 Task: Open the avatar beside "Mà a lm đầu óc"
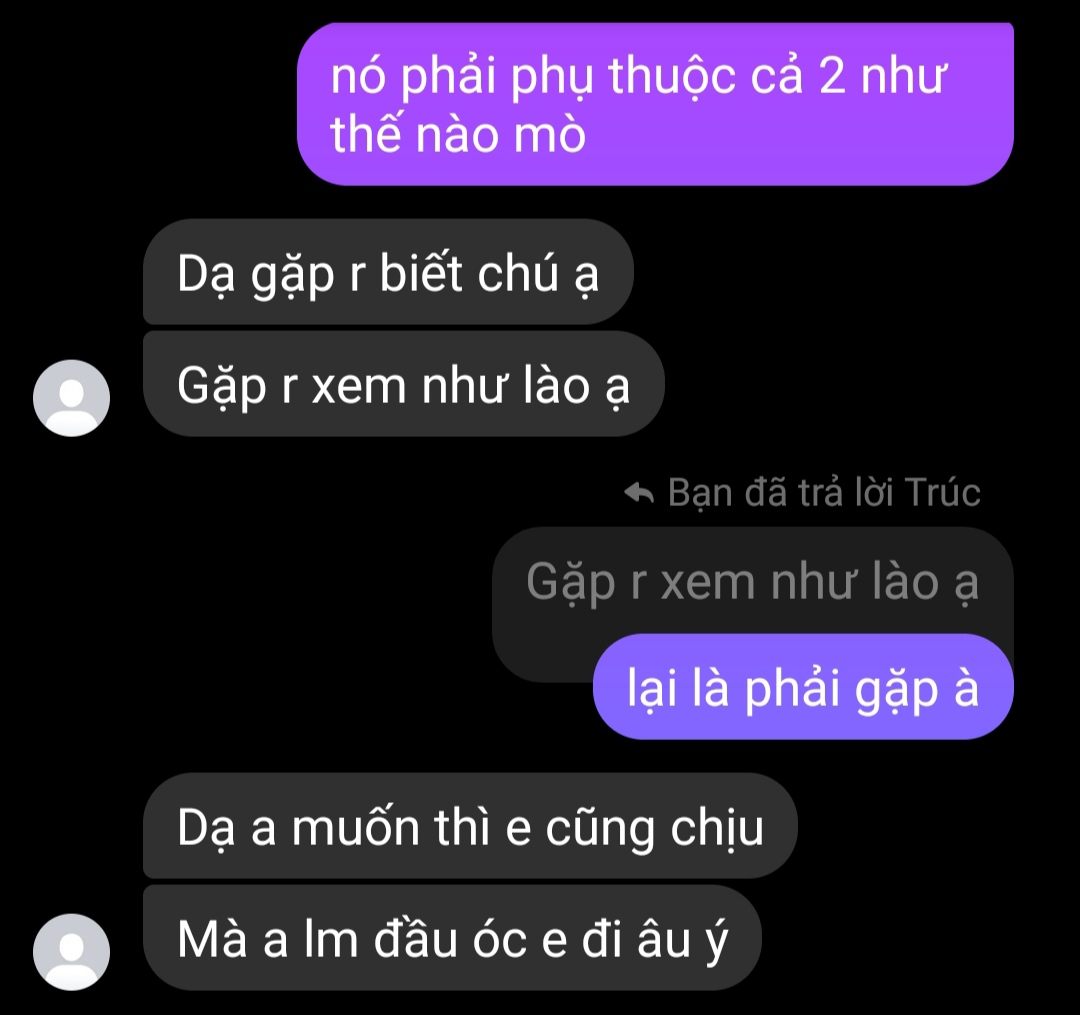coord(72,950)
